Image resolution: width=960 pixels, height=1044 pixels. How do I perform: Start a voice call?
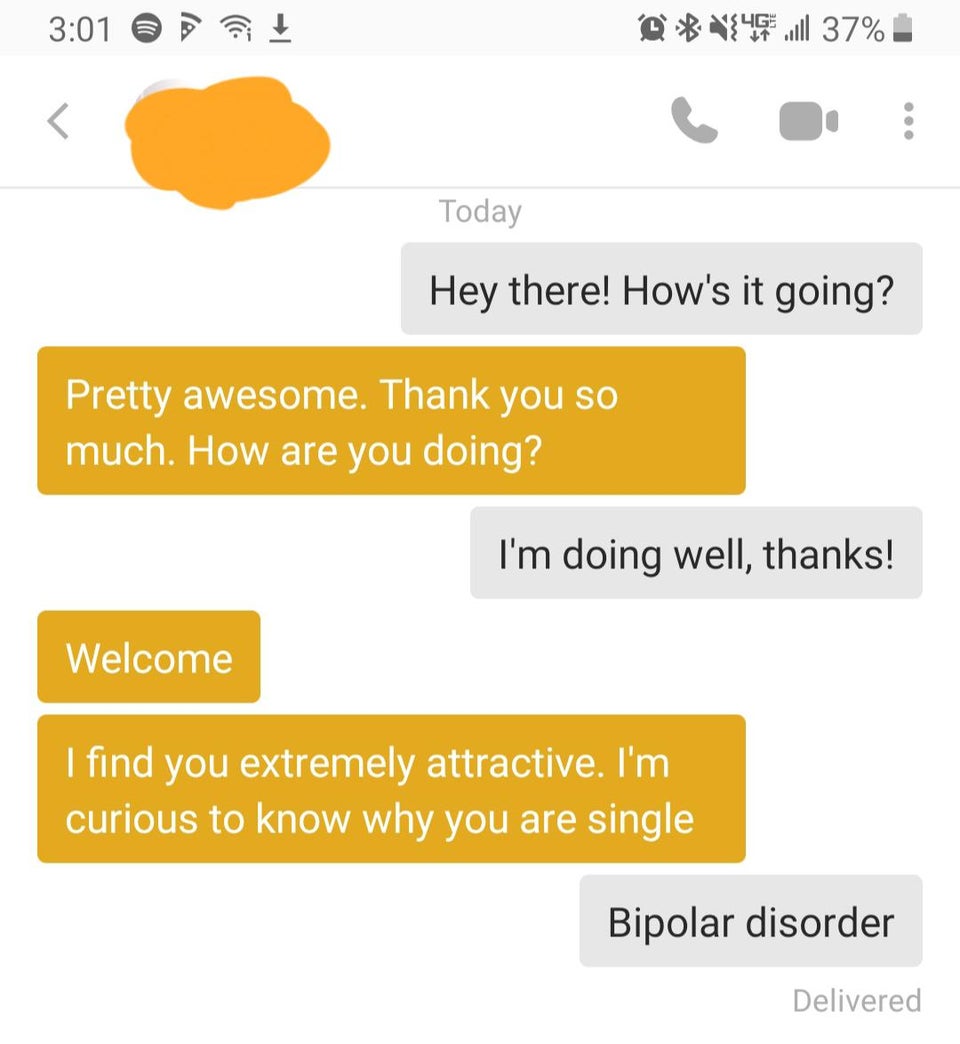(x=694, y=121)
